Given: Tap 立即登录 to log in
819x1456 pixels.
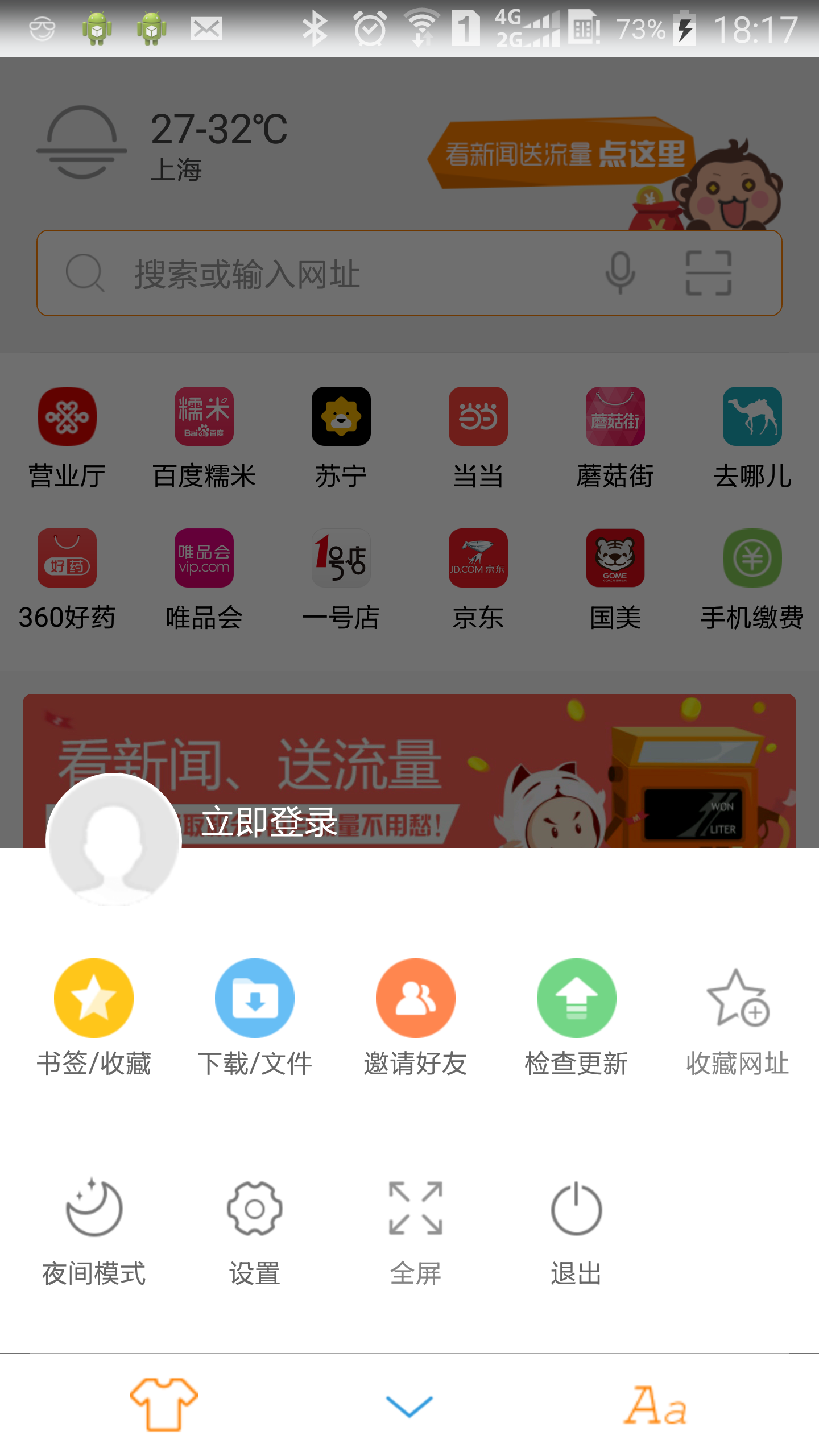Looking at the screenshot, I should 270,822.
